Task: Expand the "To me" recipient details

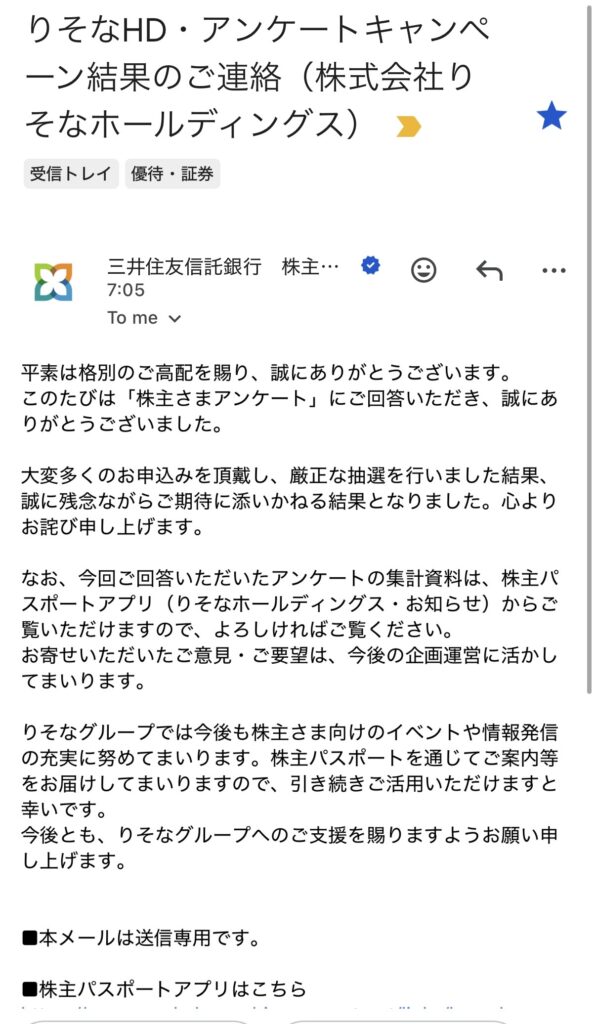Action: (144, 318)
